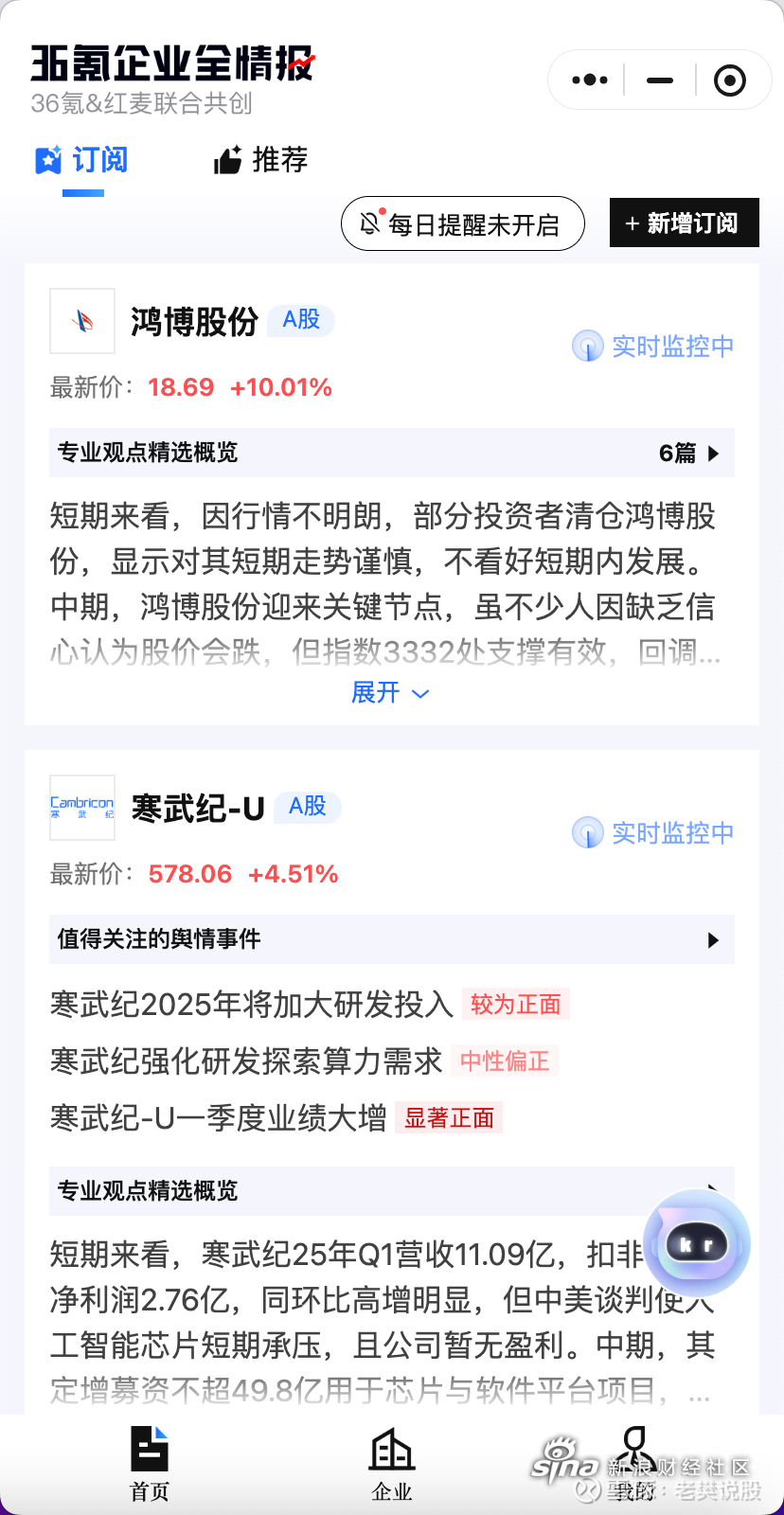Tap 新增订阅 to add a subscription
The height and width of the screenshot is (1515, 784).
pyautogui.click(x=684, y=223)
